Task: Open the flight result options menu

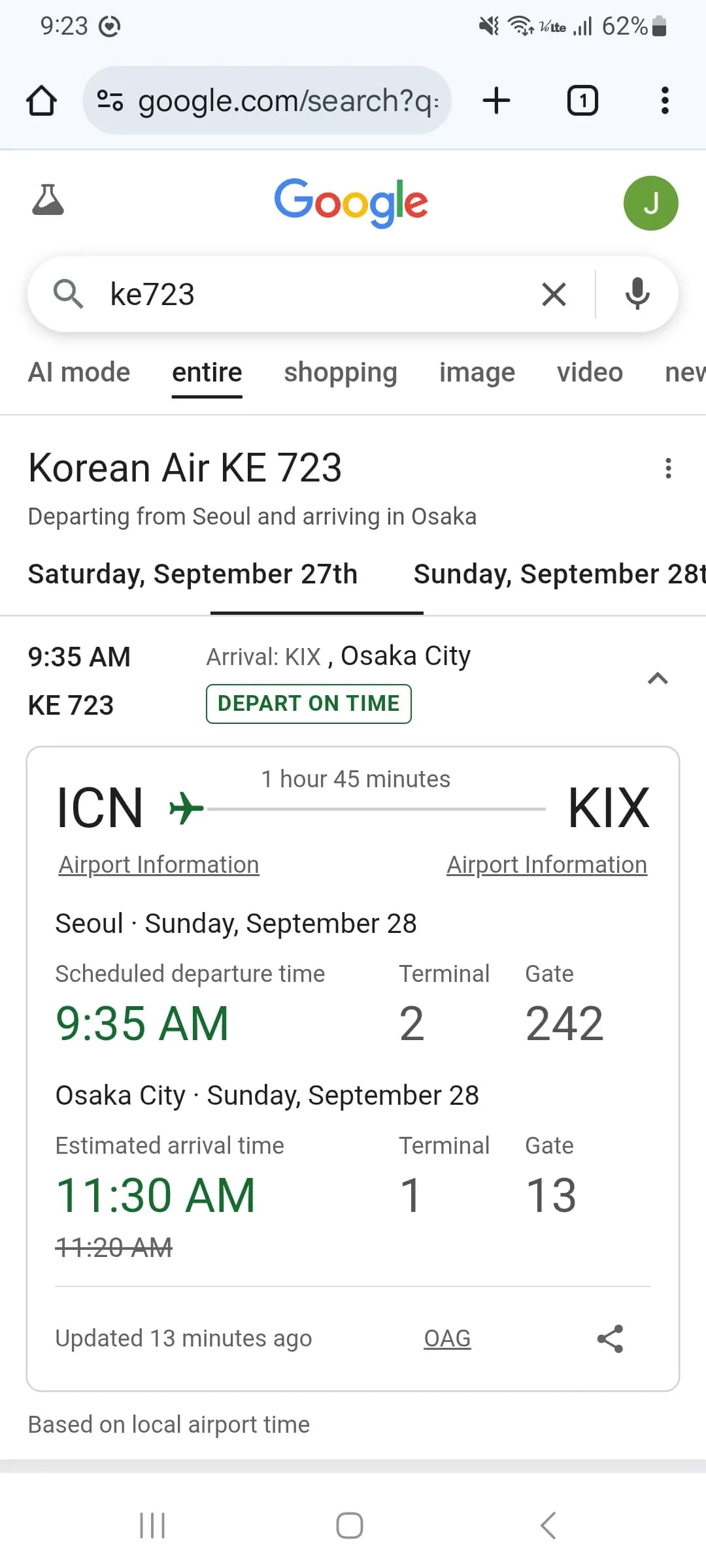Action: (x=667, y=468)
